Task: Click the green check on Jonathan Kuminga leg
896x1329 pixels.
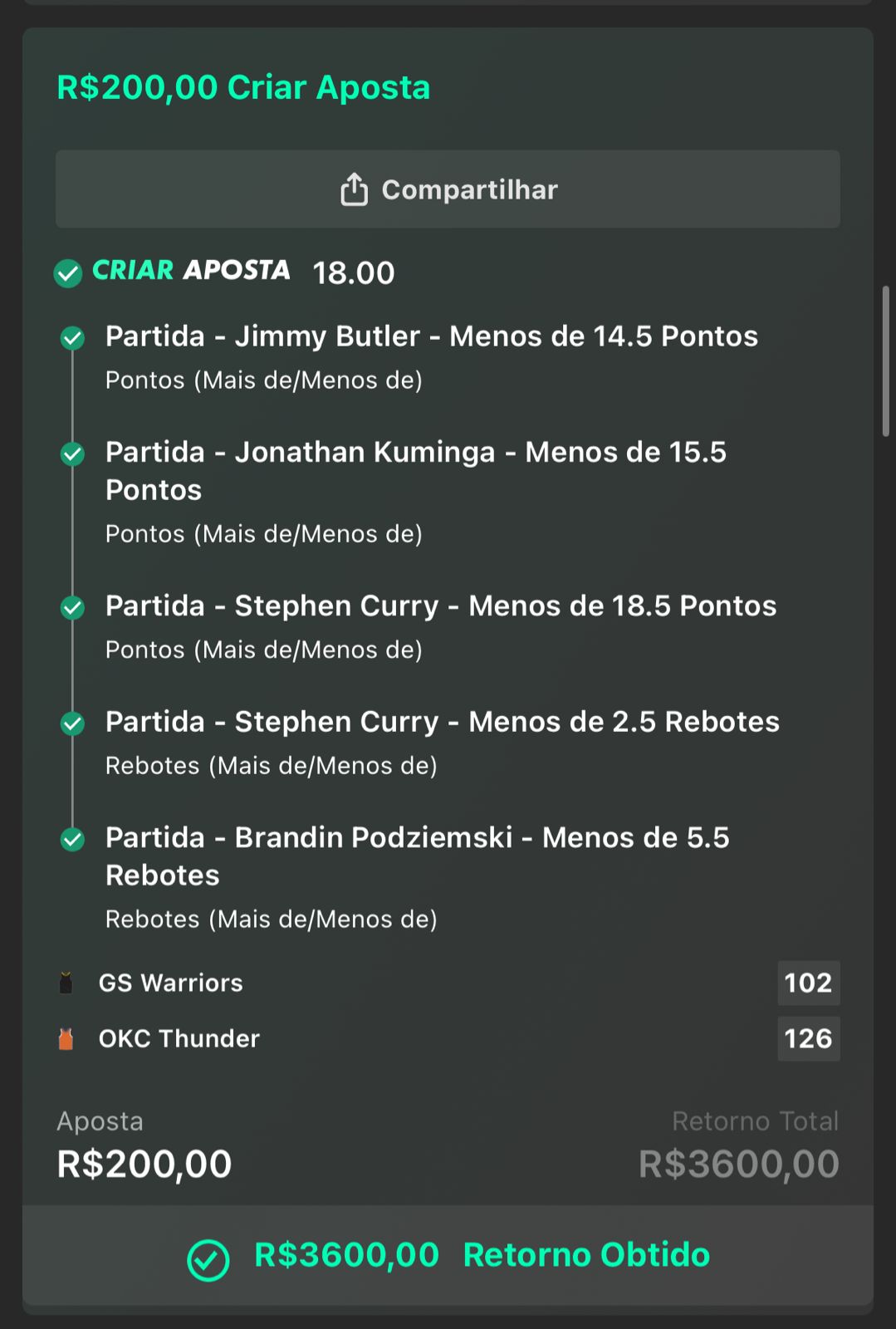Action: click(75, 454)
